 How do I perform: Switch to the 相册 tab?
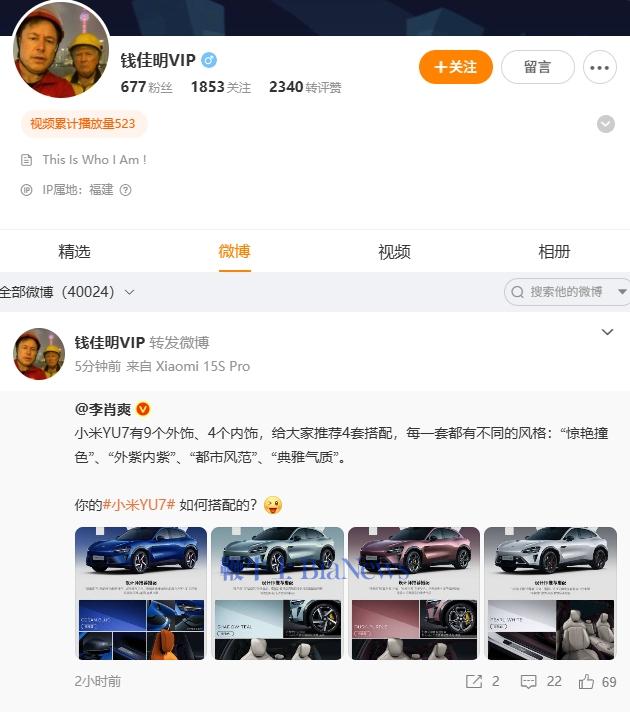click(x=554, y=251)
